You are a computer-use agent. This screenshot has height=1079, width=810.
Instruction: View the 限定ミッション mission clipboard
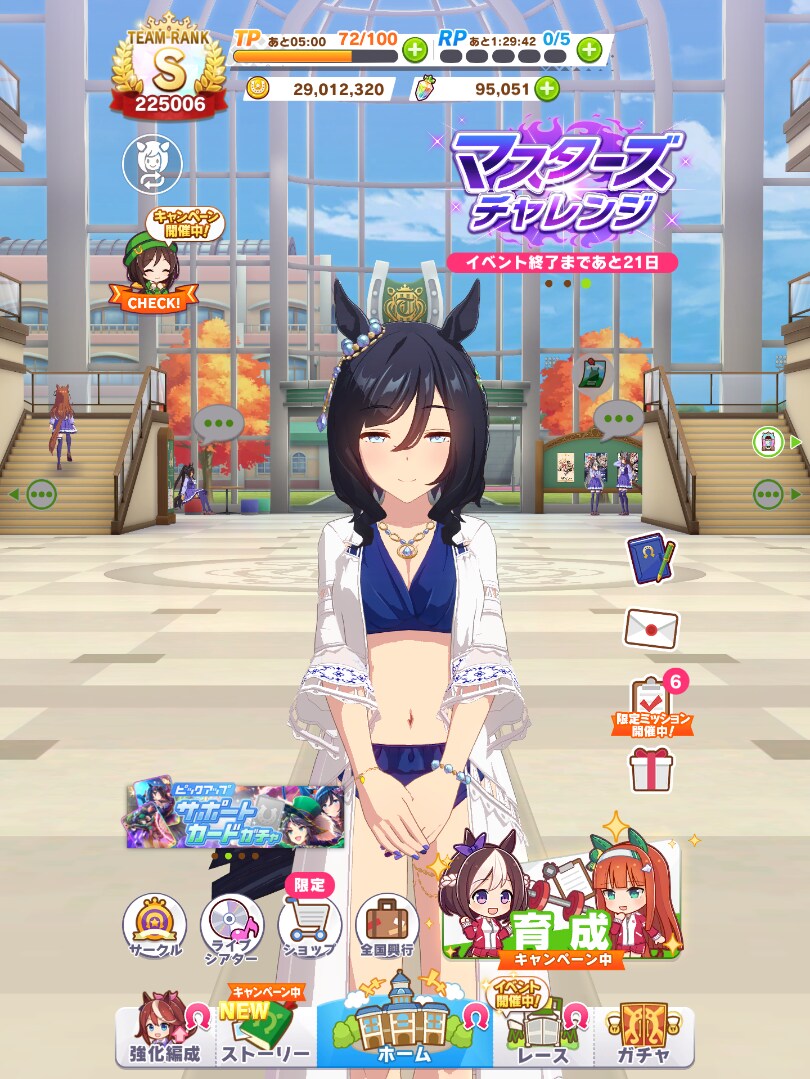(652, 706)
